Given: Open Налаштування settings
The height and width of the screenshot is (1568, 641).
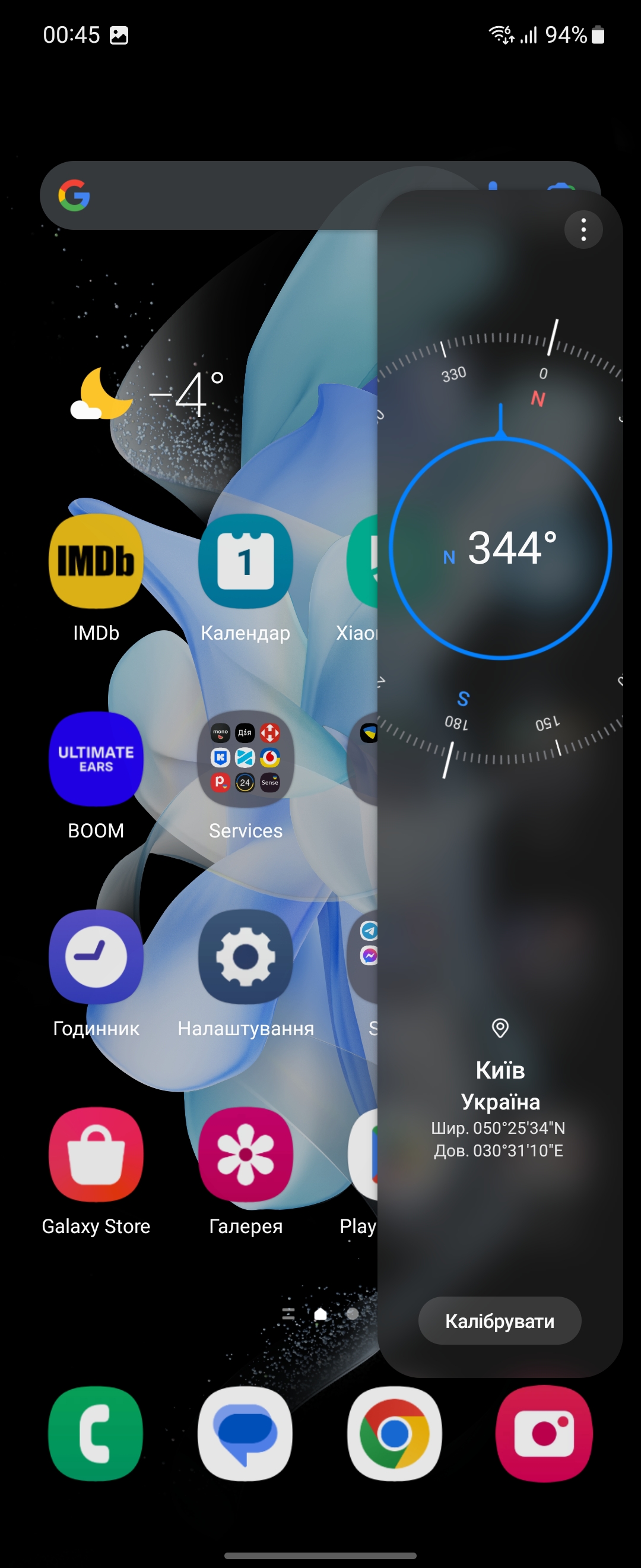Looking at the screenshot, I should (245, 957).
